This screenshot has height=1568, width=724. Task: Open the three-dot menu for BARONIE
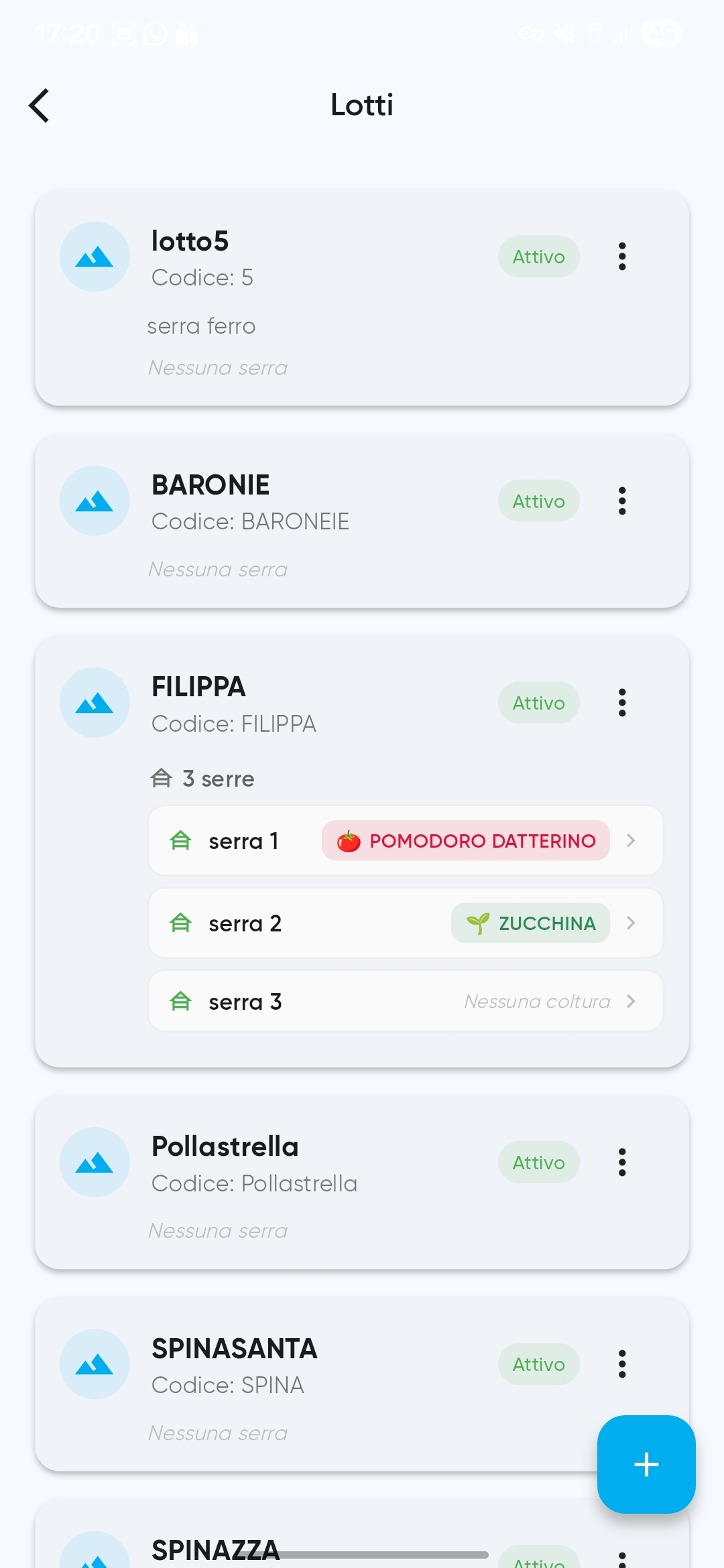point(622,501)
